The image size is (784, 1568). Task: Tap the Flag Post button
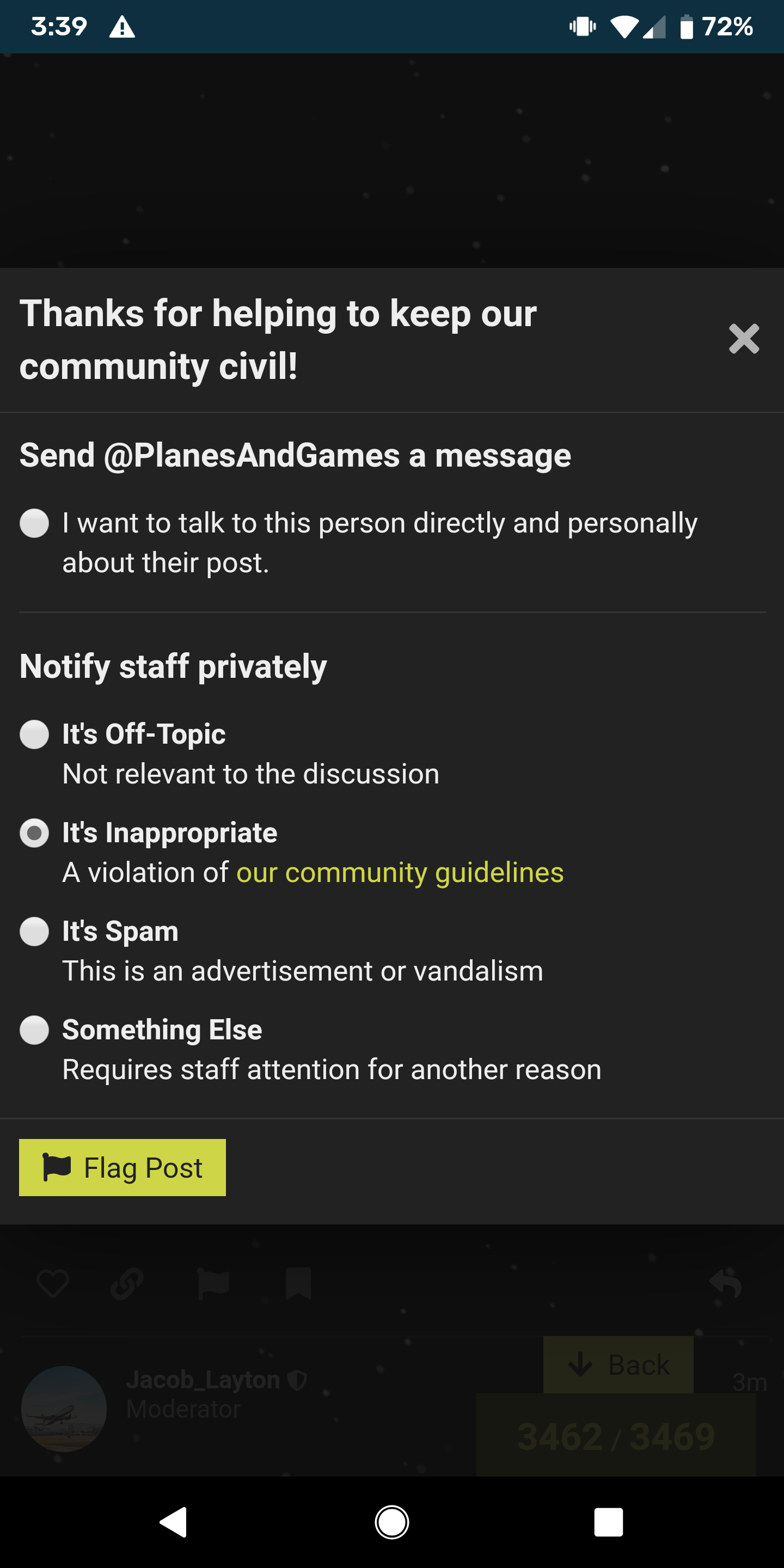click(122, 1167)
